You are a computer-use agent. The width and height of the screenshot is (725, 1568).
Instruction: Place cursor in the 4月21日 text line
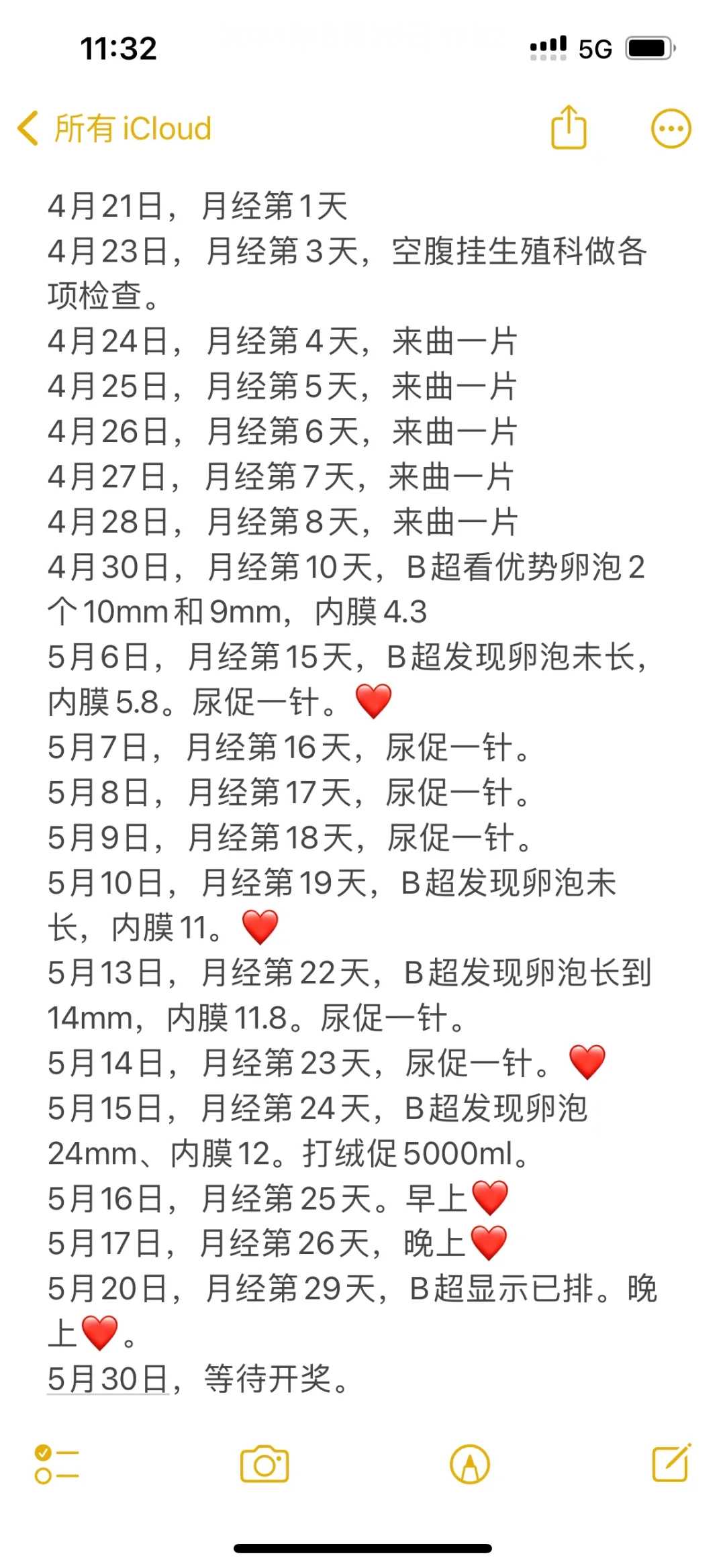[195, 208]
